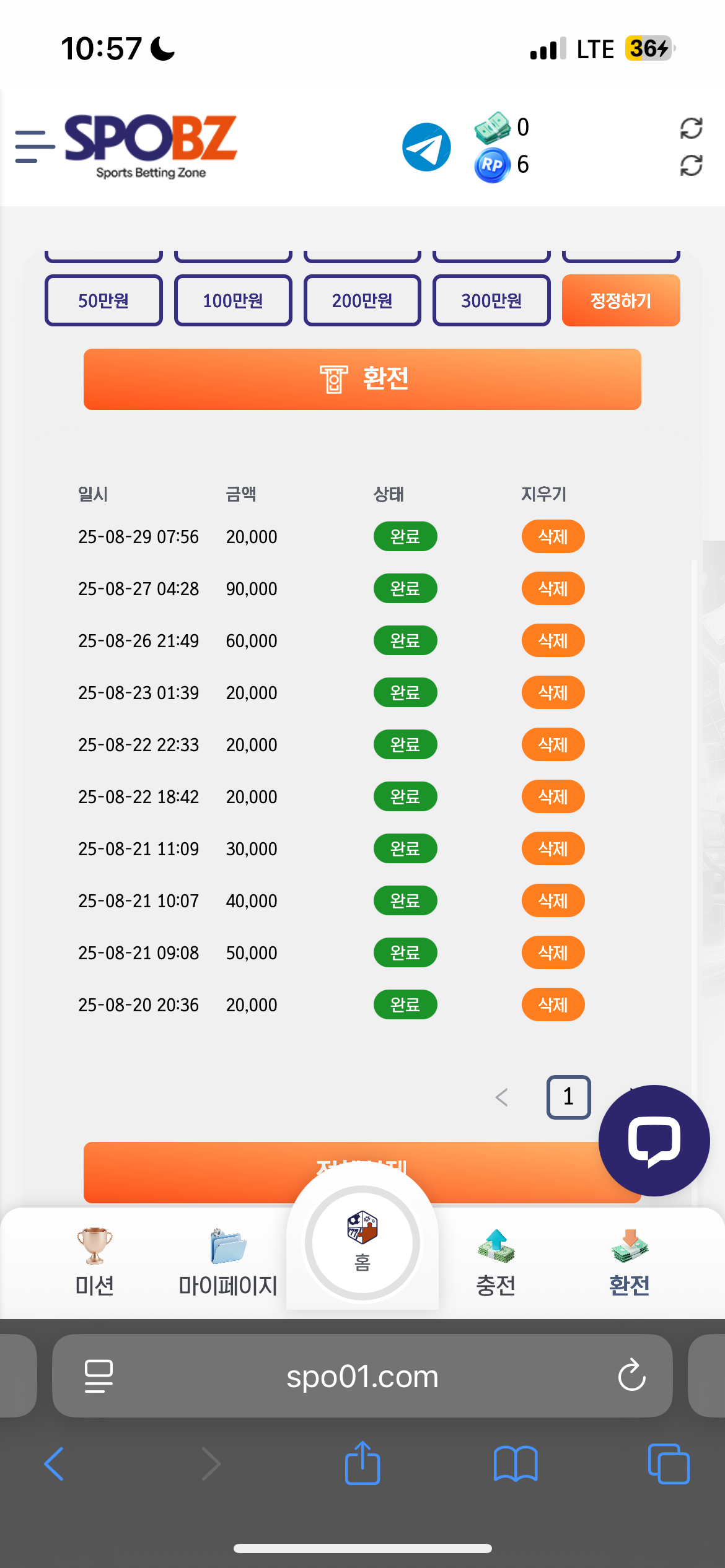Open the 마이페이지 tab
This screenshot has height=1568, width=725.
click(x=228, y=1261)
